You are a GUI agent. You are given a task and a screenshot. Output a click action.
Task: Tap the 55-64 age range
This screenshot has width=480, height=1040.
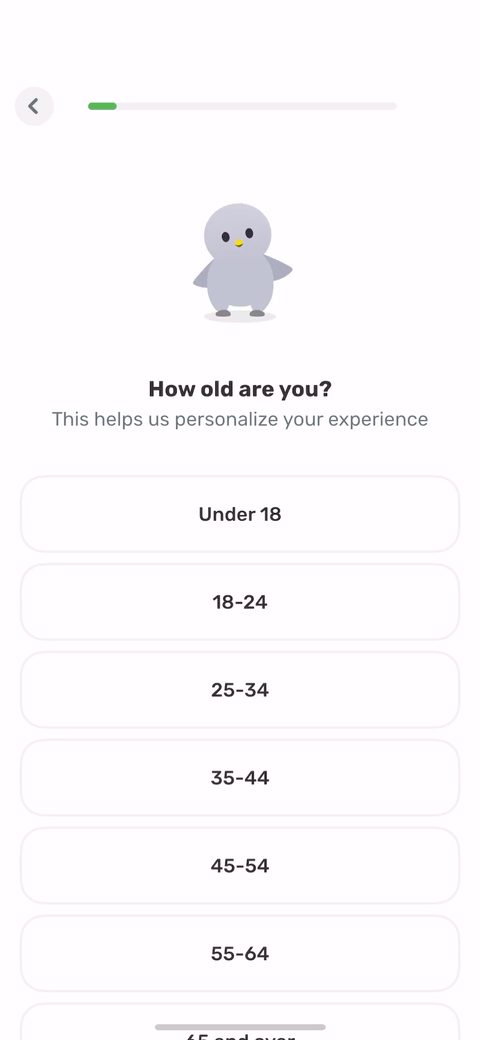coord(240,954)
